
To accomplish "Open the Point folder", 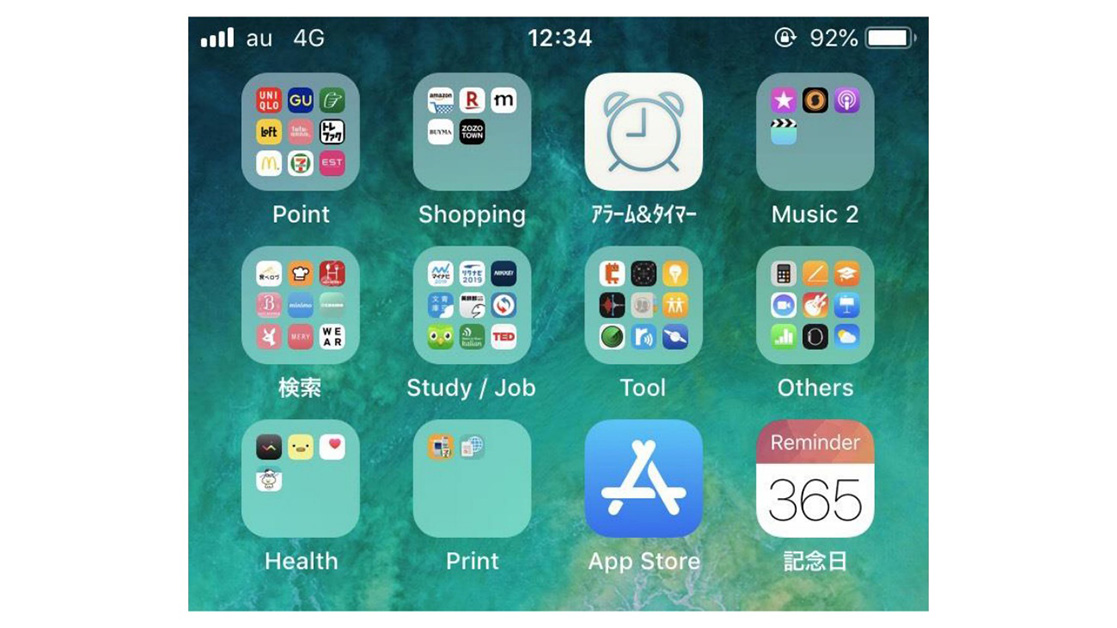I will point(300,132).
